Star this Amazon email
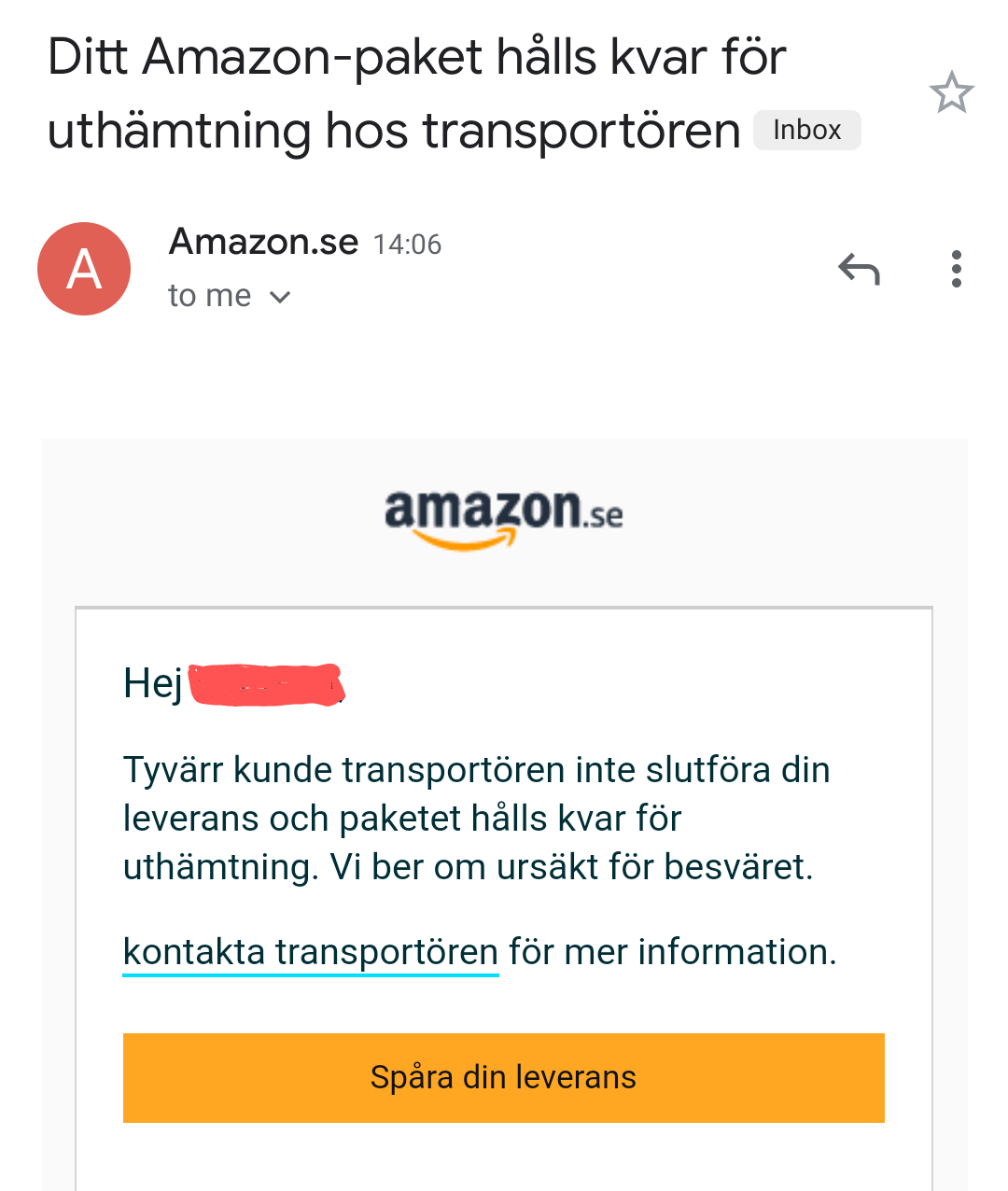Image resolution: width=1008 pixels, height=1191 pixels. (x=951, y=93)
